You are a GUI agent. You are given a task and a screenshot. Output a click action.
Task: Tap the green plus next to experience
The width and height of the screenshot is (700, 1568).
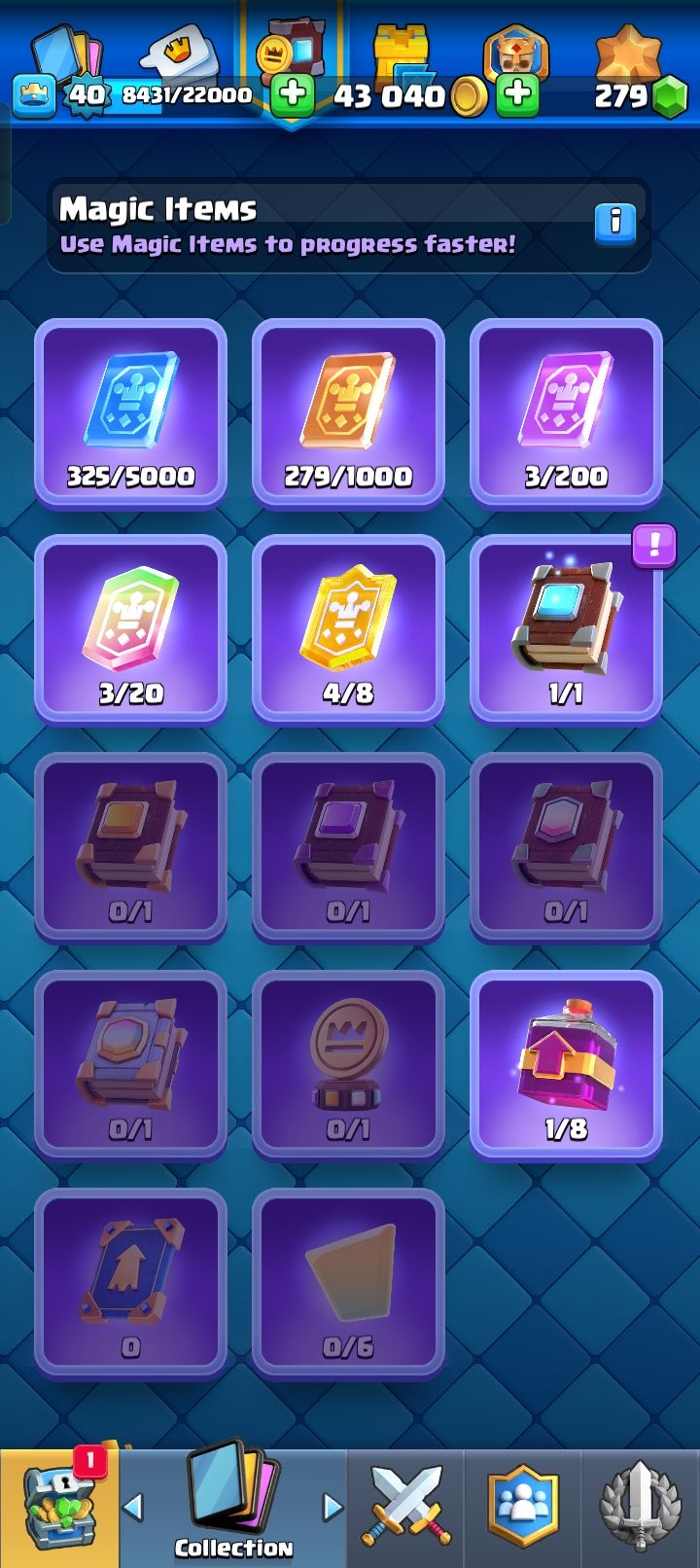(292, 95)
